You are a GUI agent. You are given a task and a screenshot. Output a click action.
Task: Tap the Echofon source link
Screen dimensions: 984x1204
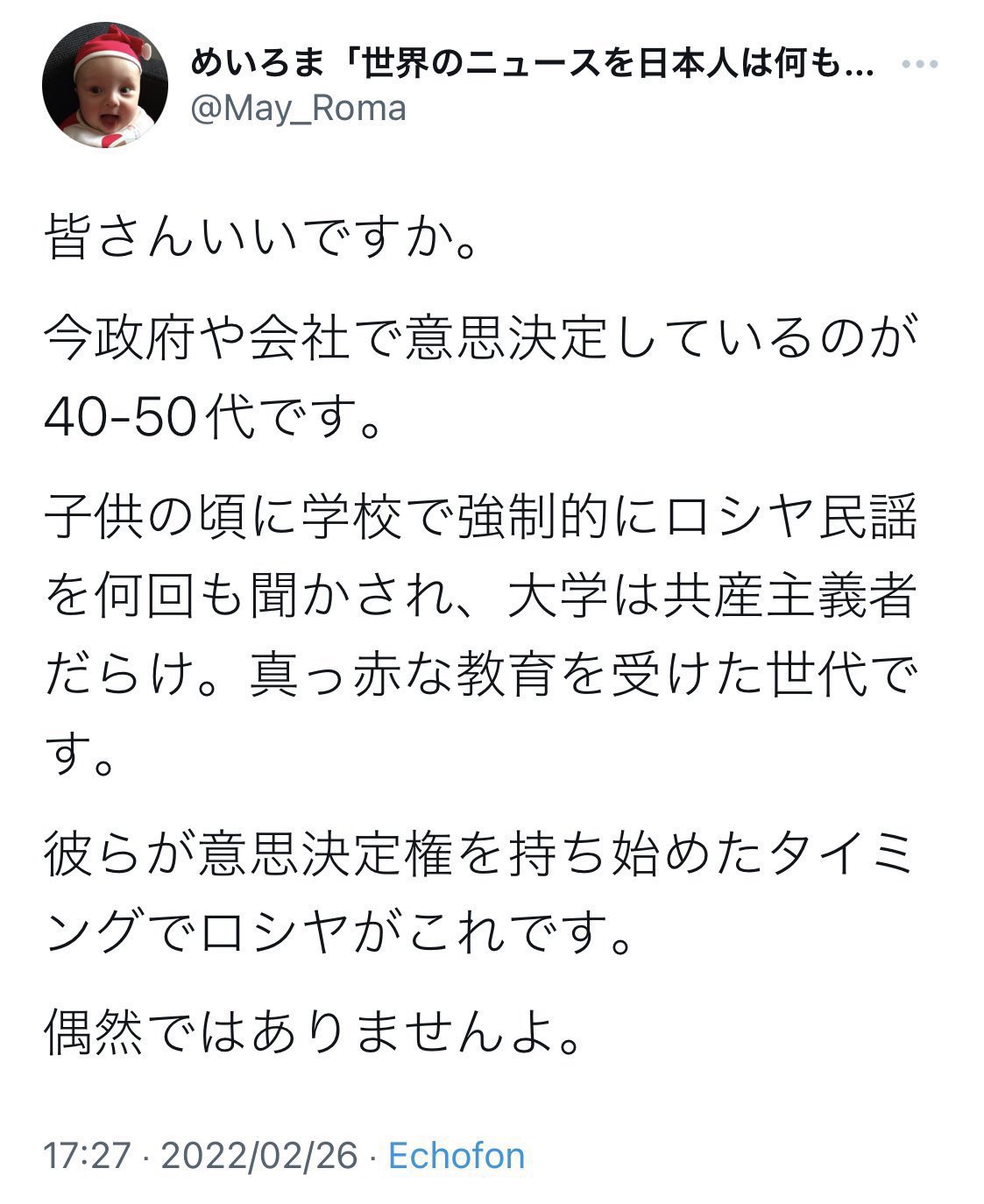457,1155
